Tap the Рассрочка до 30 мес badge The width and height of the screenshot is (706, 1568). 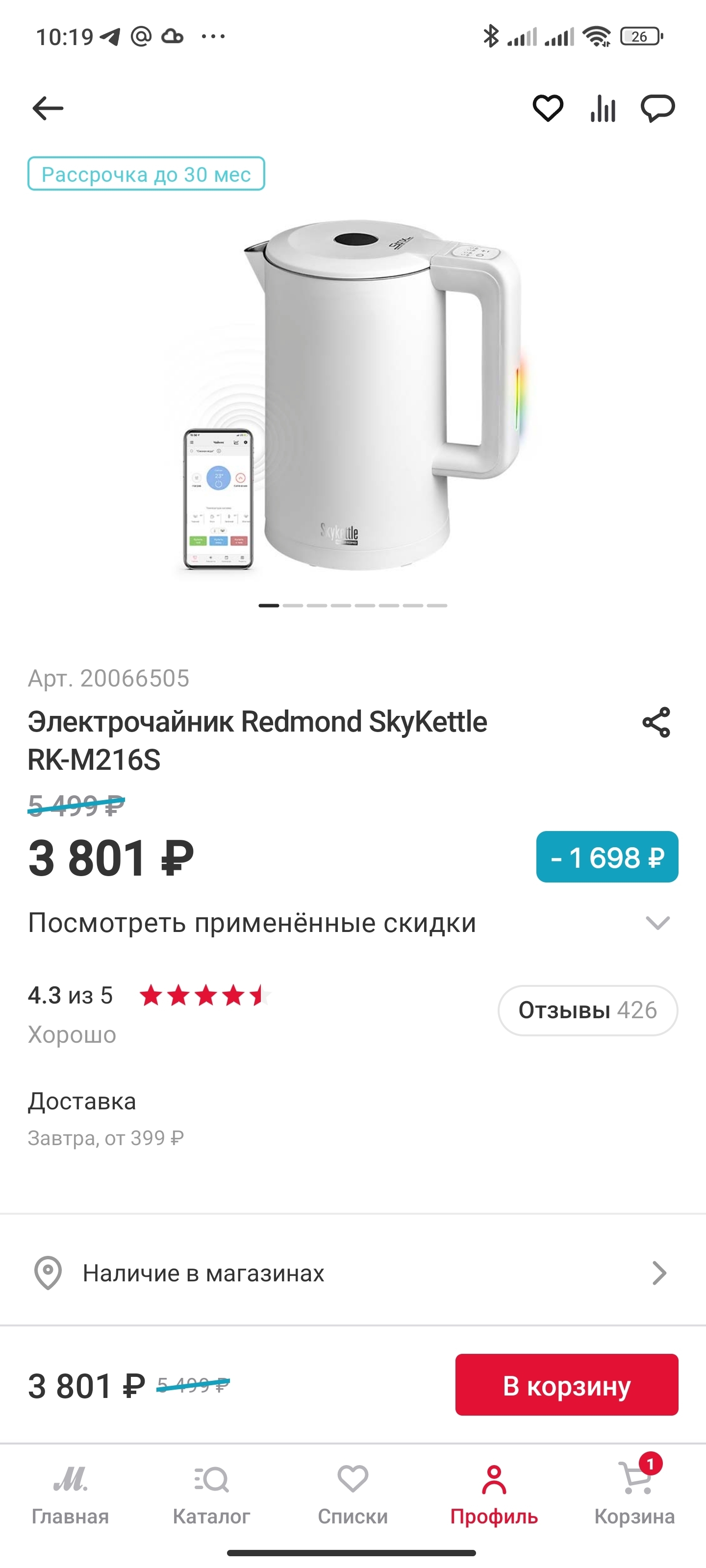(x=146, y=174)
